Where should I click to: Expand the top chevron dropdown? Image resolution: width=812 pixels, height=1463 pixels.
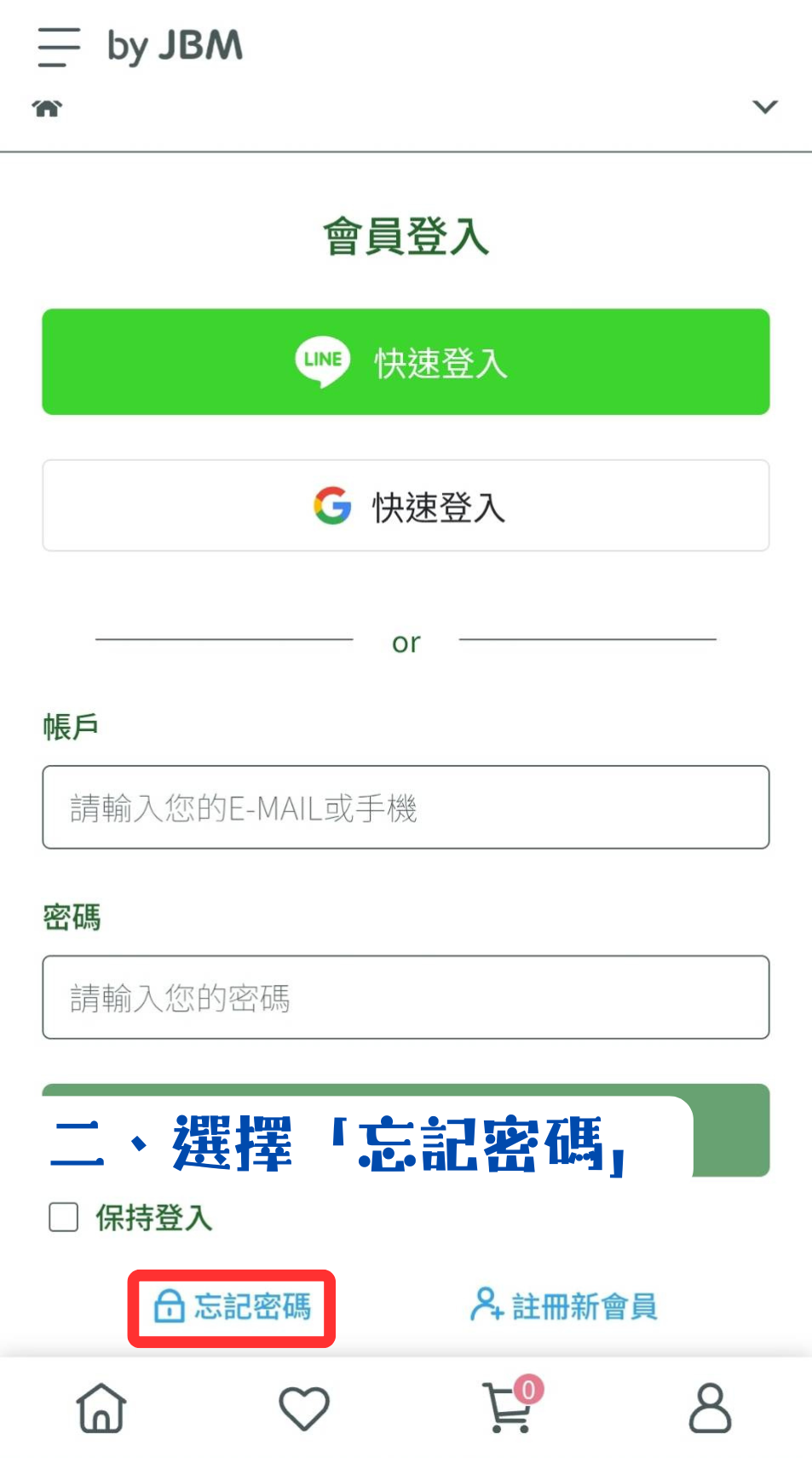coord(764,107)
